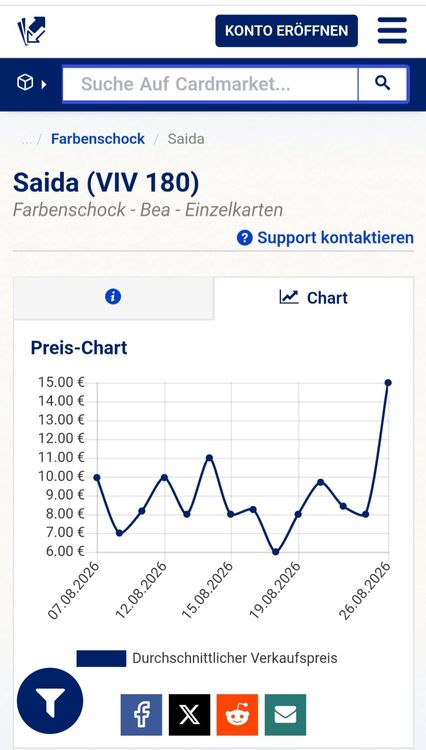Share on X
Viewport: 426px width, 750px height.
click(x=189, y=715)
